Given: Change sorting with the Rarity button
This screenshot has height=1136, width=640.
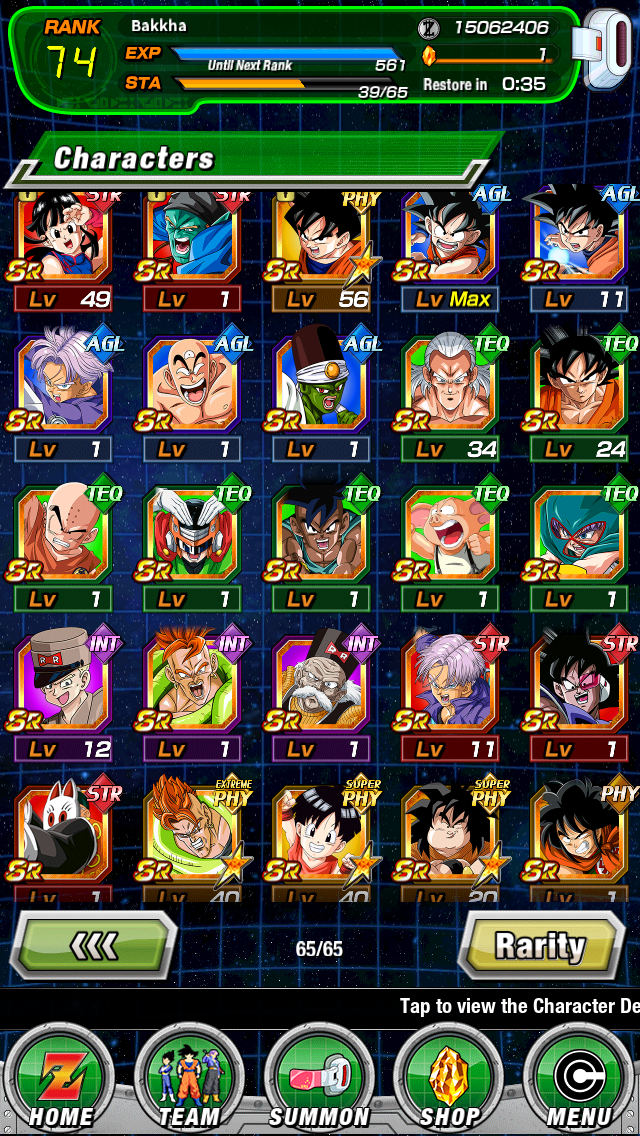Looking at the screenshot, I should click(x=541, y=945).
